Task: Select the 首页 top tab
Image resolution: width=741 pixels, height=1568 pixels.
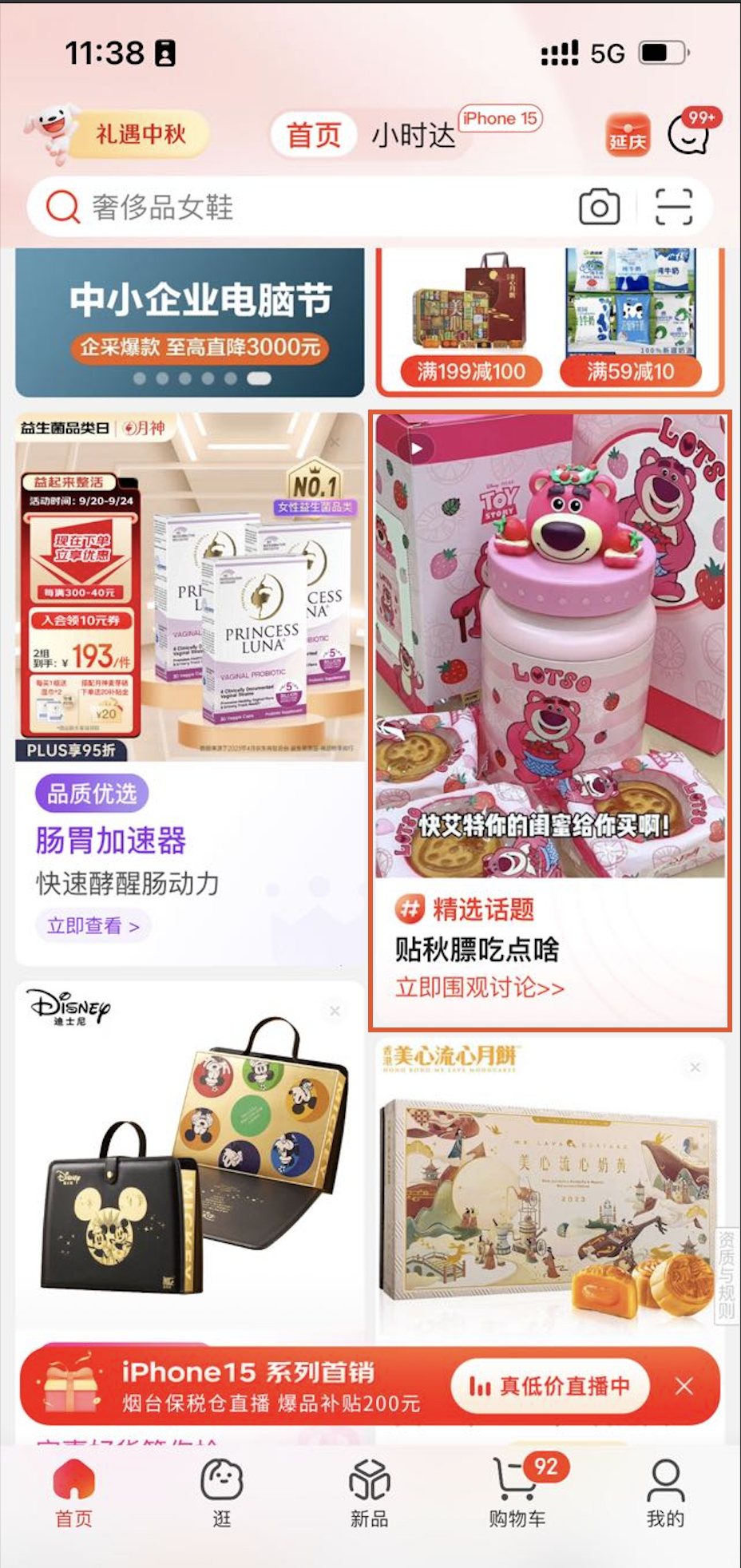Action: pos(314,135)
